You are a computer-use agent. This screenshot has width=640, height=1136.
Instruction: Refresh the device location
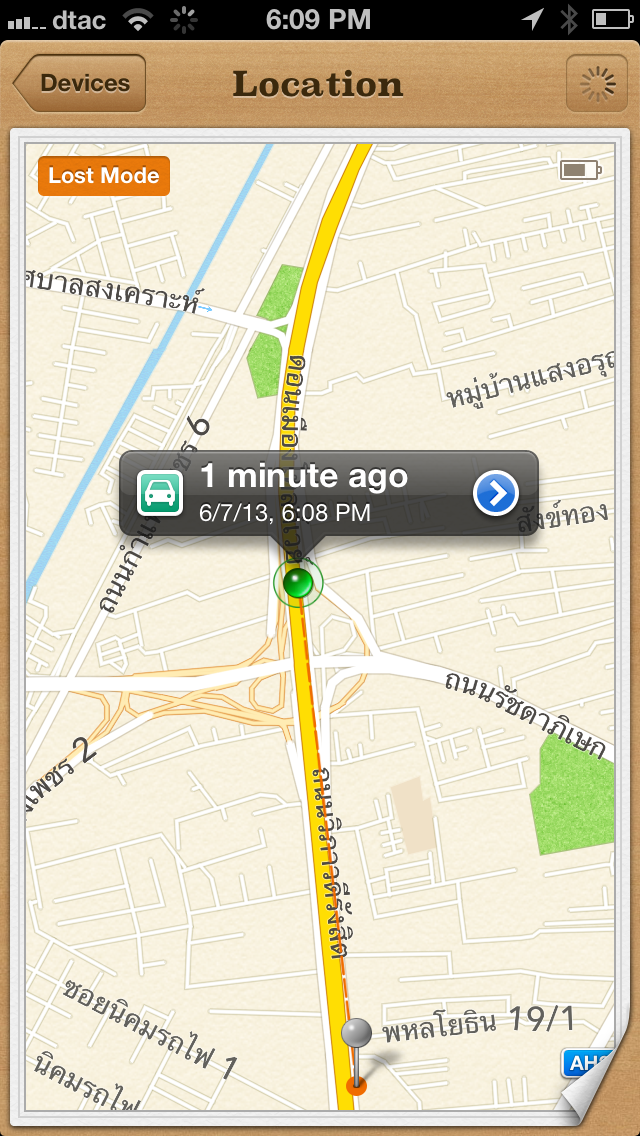point(597,84)
